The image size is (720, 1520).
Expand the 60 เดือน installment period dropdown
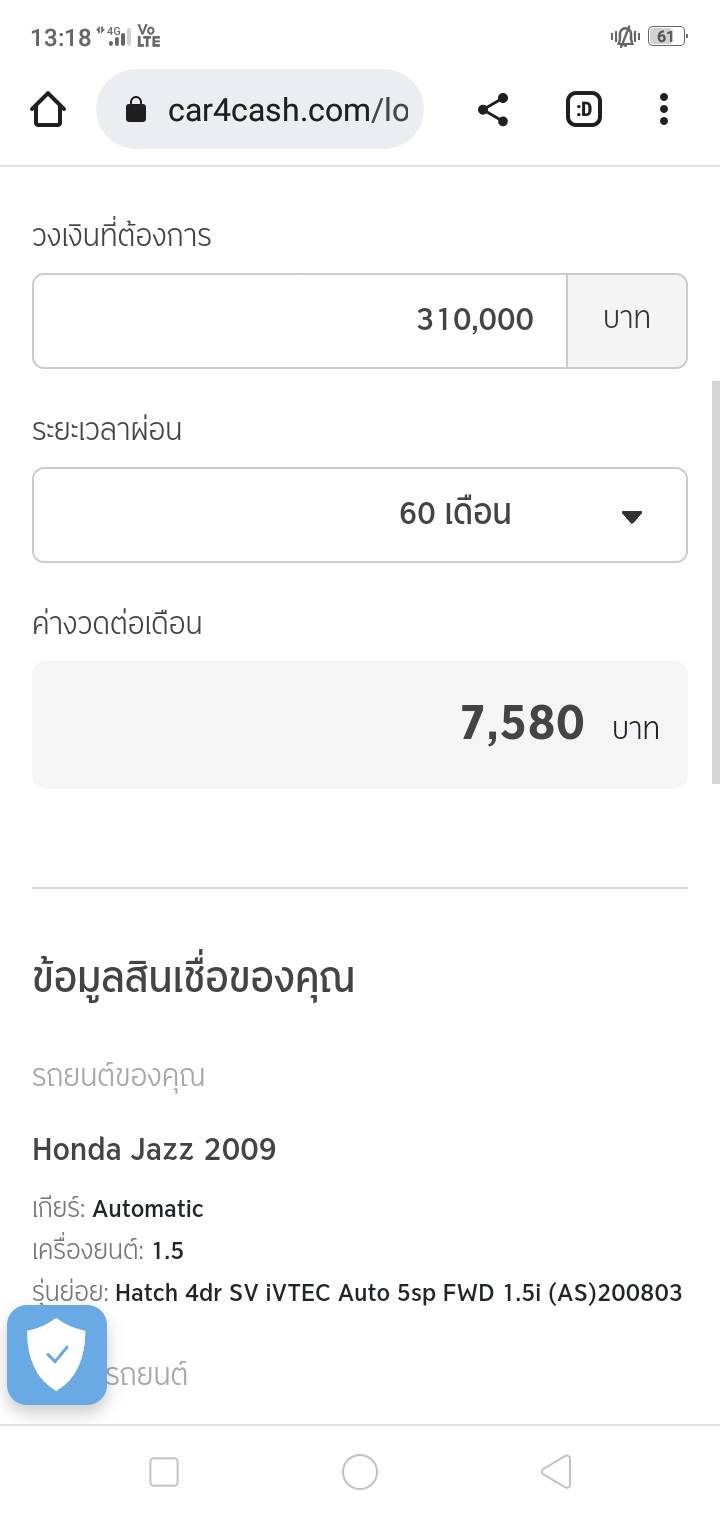360,515
